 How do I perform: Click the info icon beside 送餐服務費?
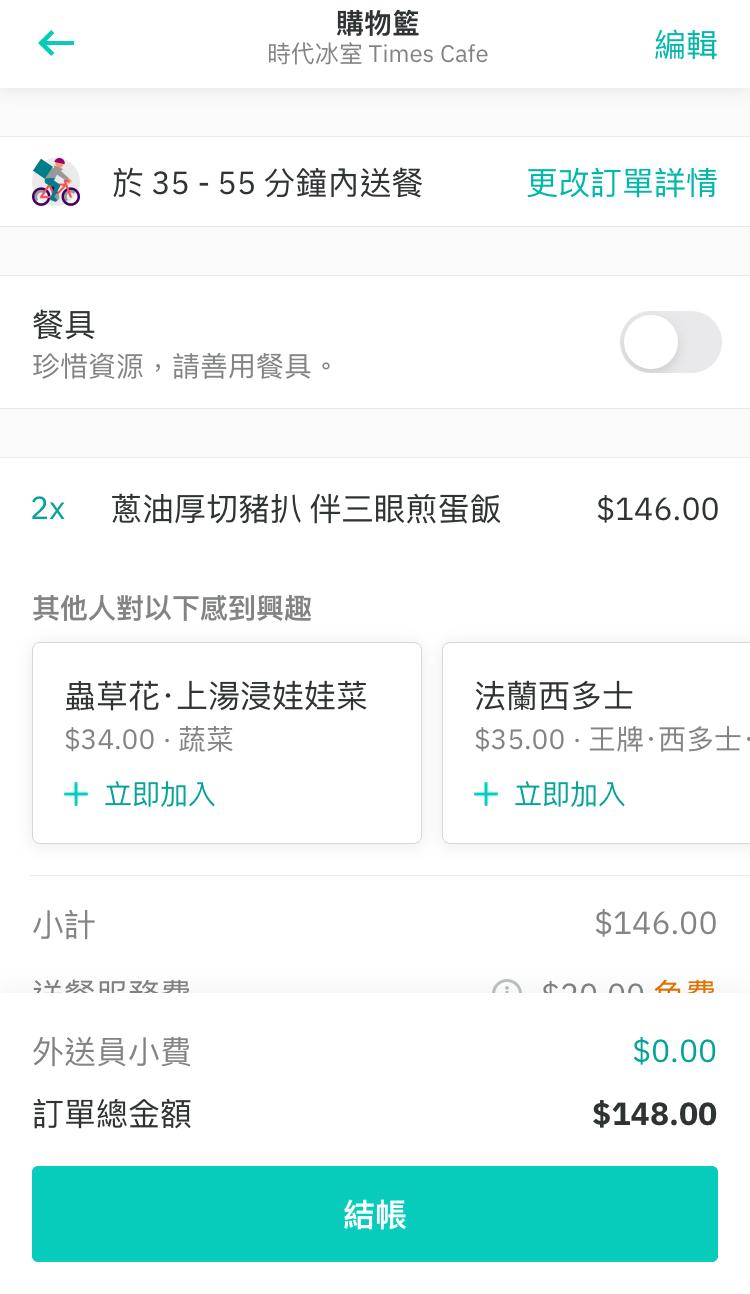point(507,992)
